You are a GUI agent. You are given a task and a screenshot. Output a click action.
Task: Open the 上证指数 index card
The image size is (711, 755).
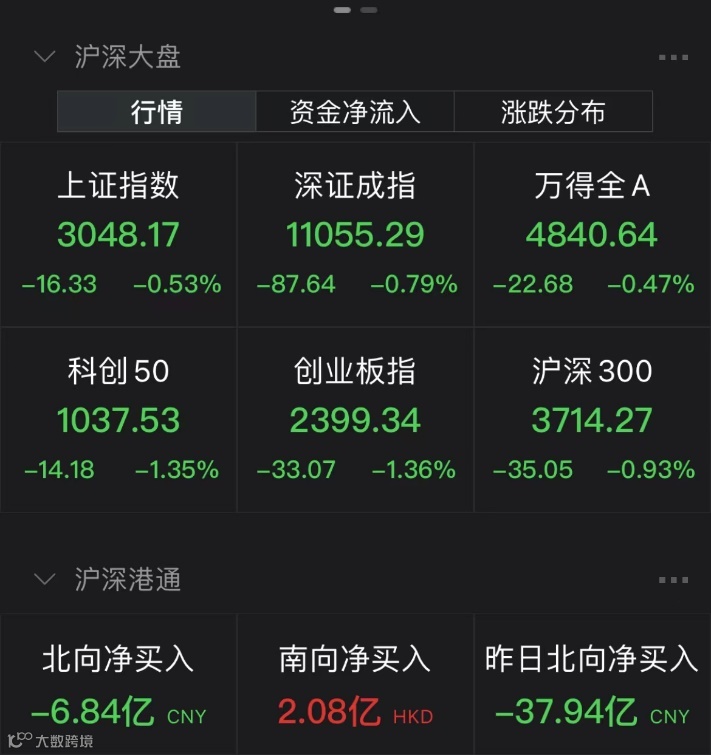point(119,234)
